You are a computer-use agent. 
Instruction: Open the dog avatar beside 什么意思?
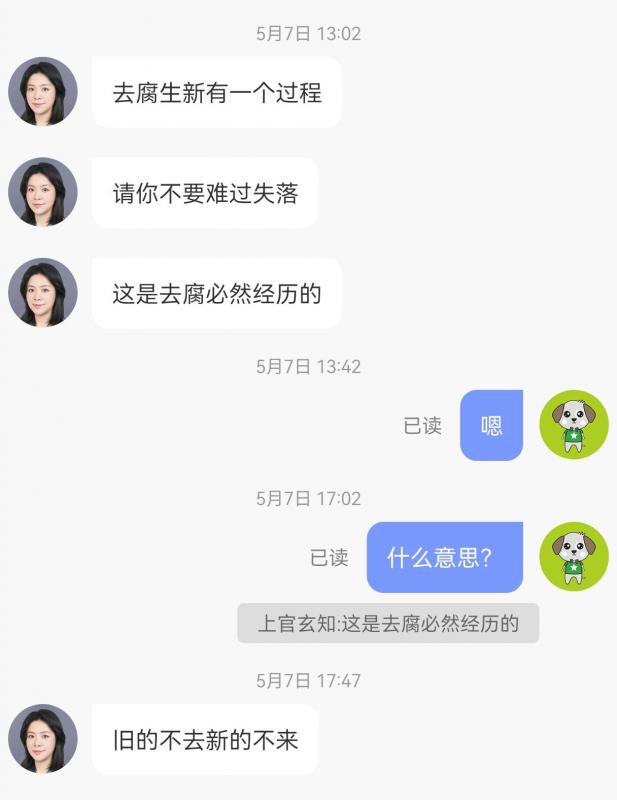point(574,557)
